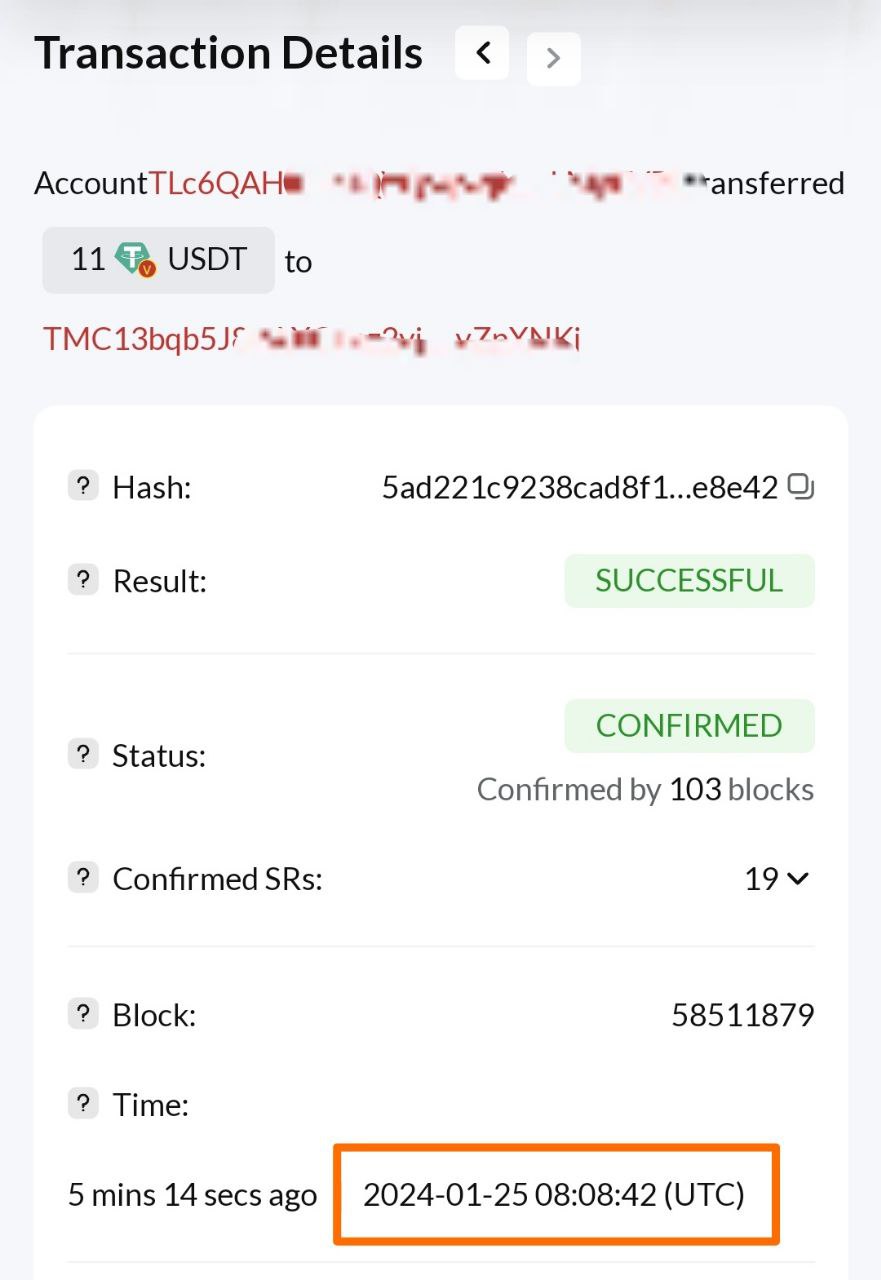
Task: Open block 58511879
Action: (742, 1016)
